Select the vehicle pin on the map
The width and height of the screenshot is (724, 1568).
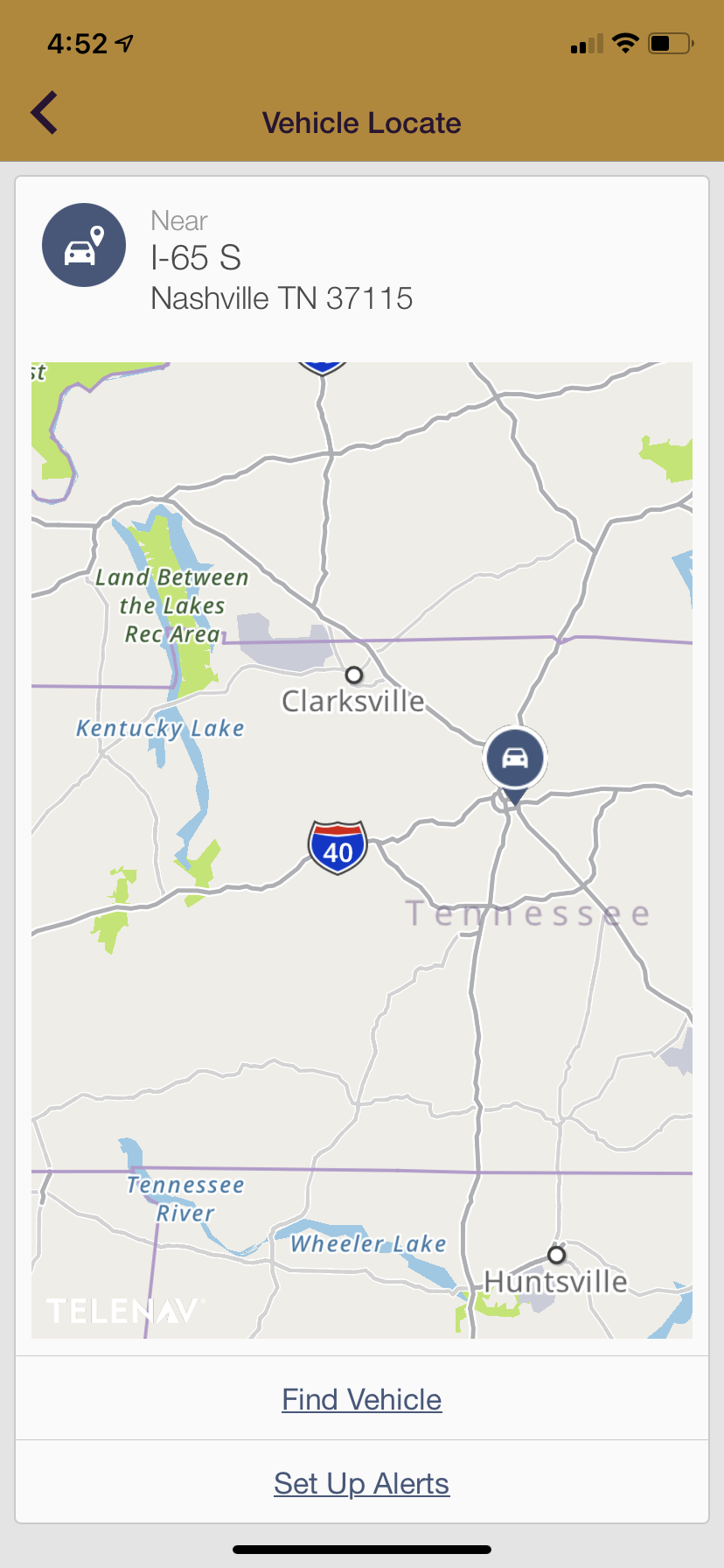pos(514,758)
